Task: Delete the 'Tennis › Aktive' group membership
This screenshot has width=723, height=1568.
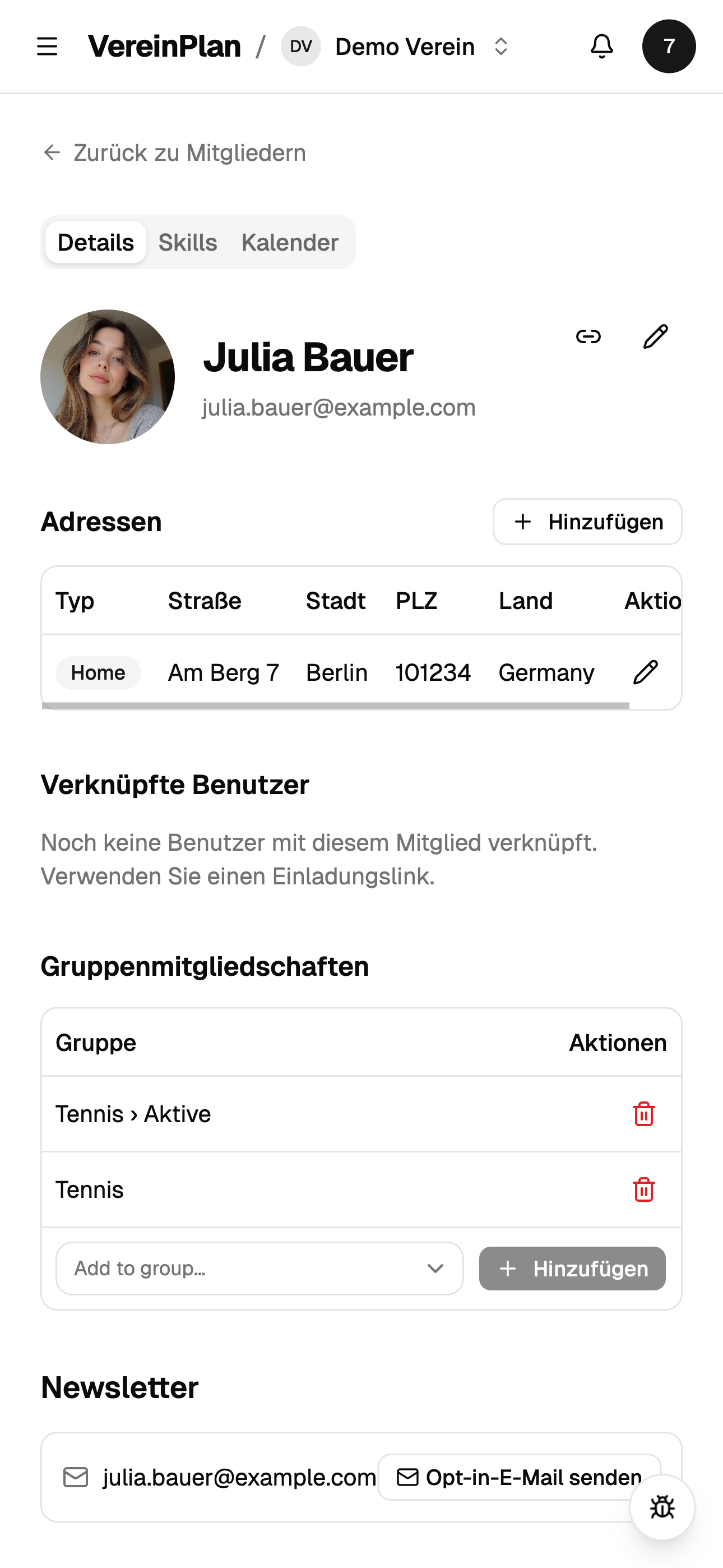Action: click(644, 1114)
